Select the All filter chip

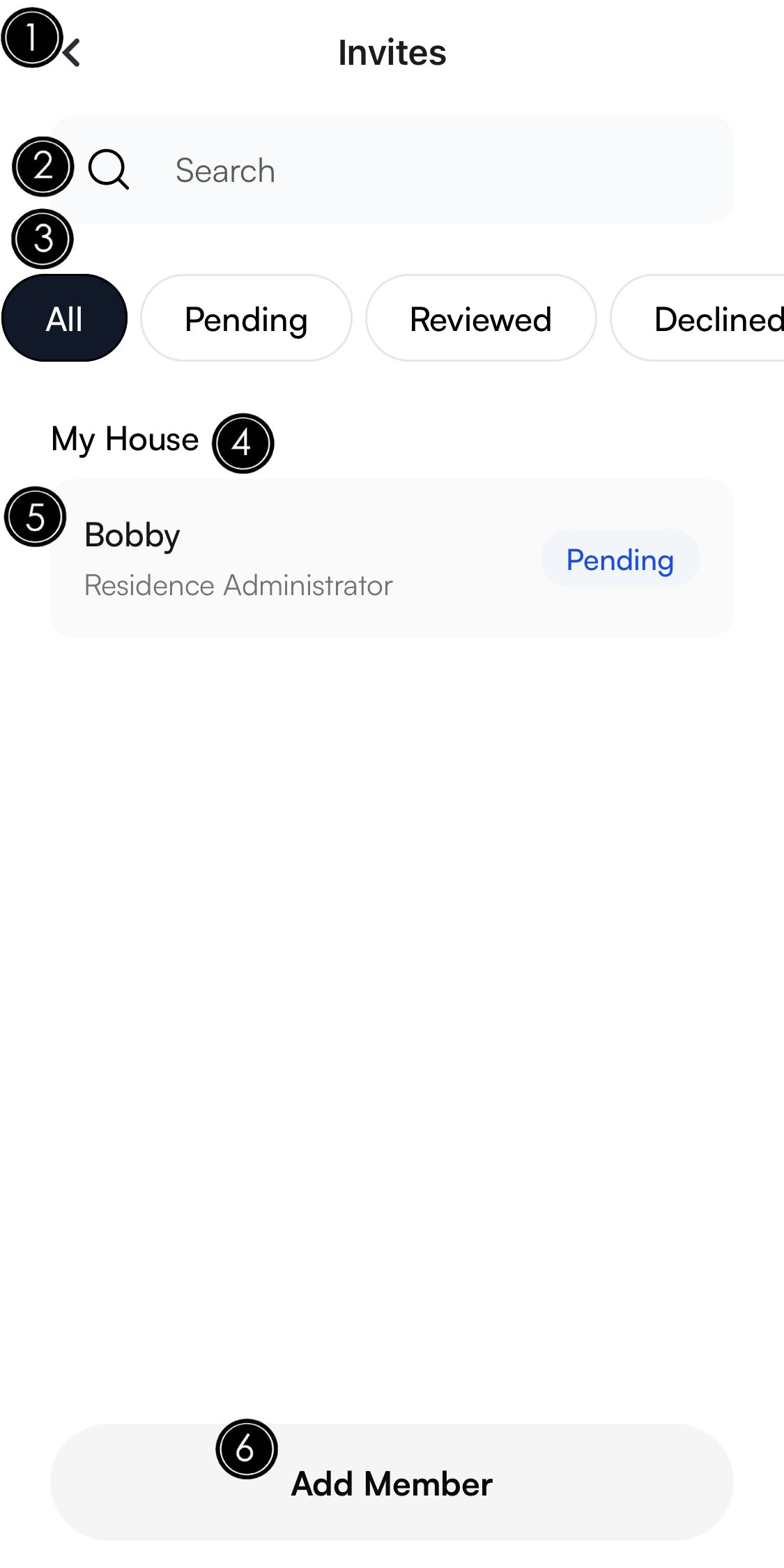click(x=64, y=318)
